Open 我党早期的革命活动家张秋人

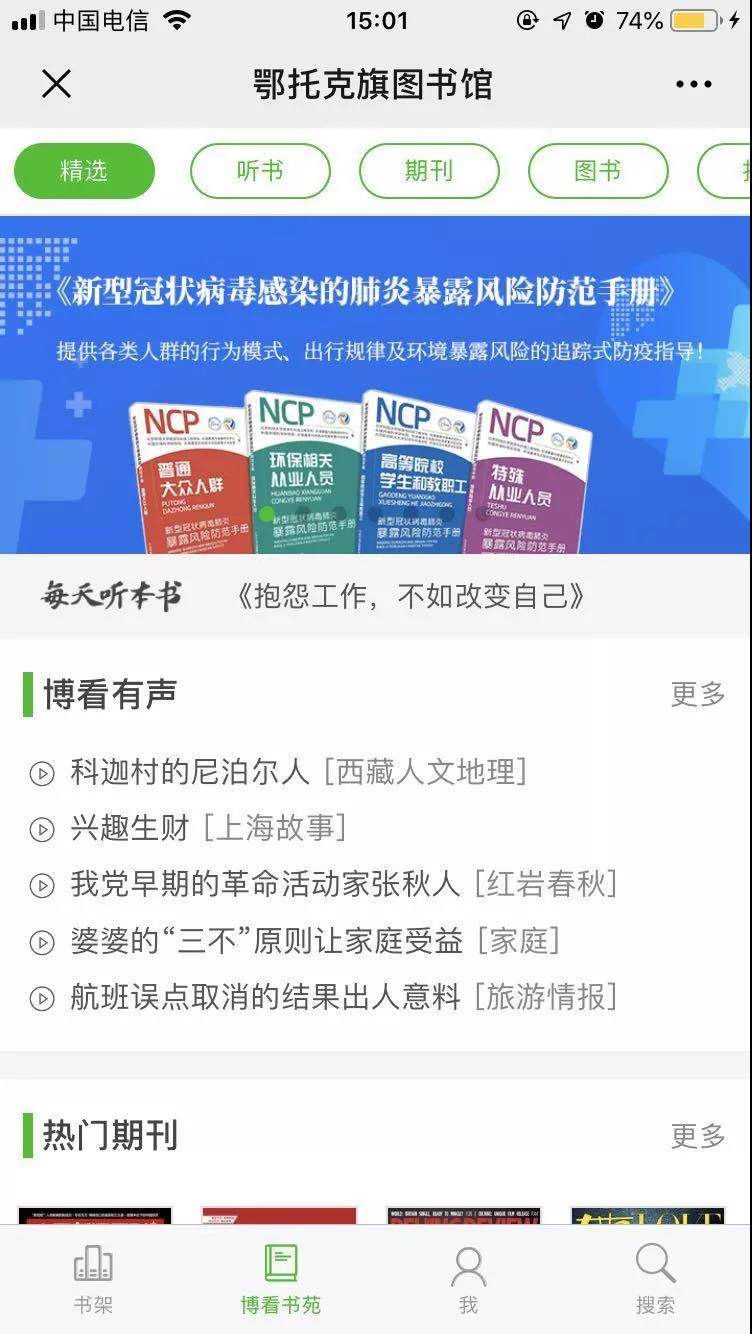(x=265, y=884)
